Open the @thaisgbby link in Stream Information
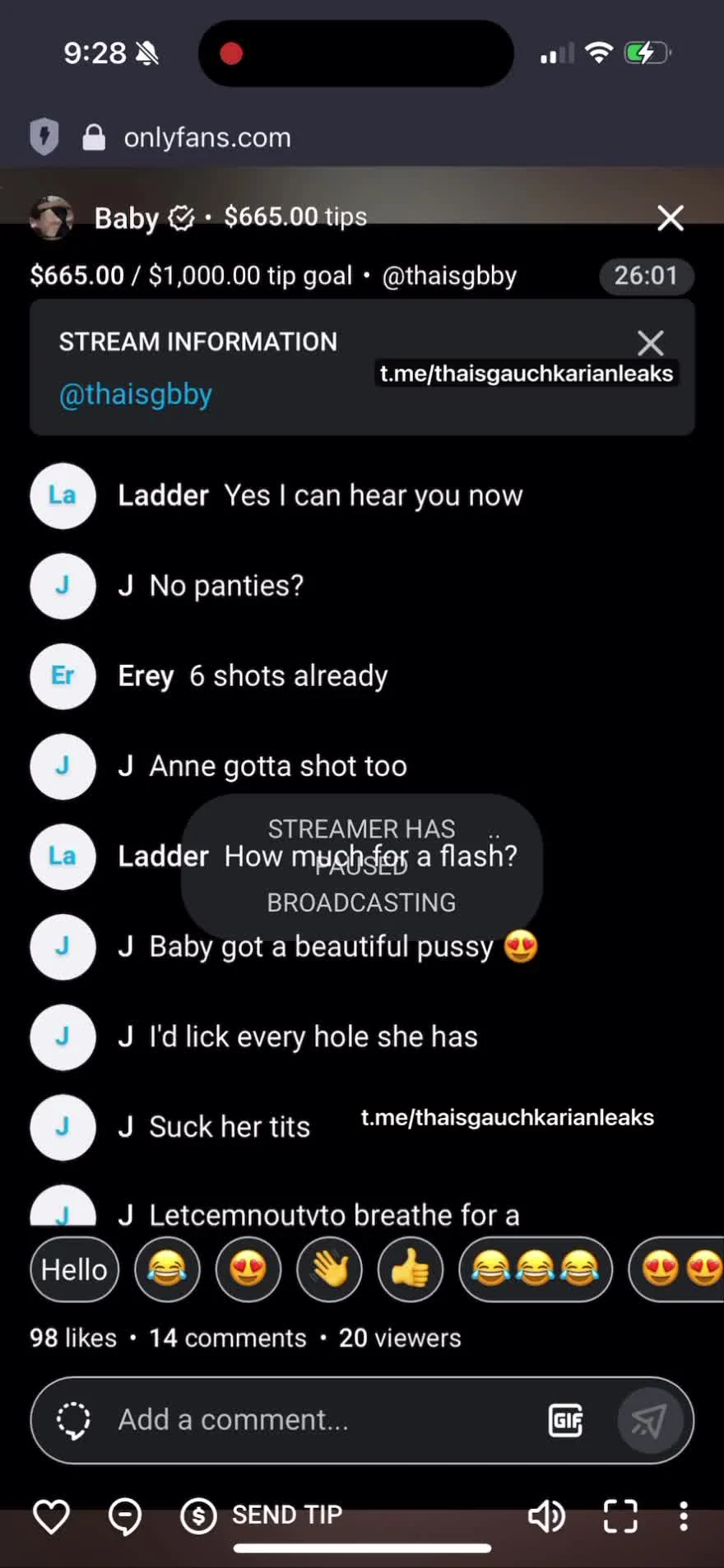The height and width of the screenshot is (1568, 724). coord(136,395)
